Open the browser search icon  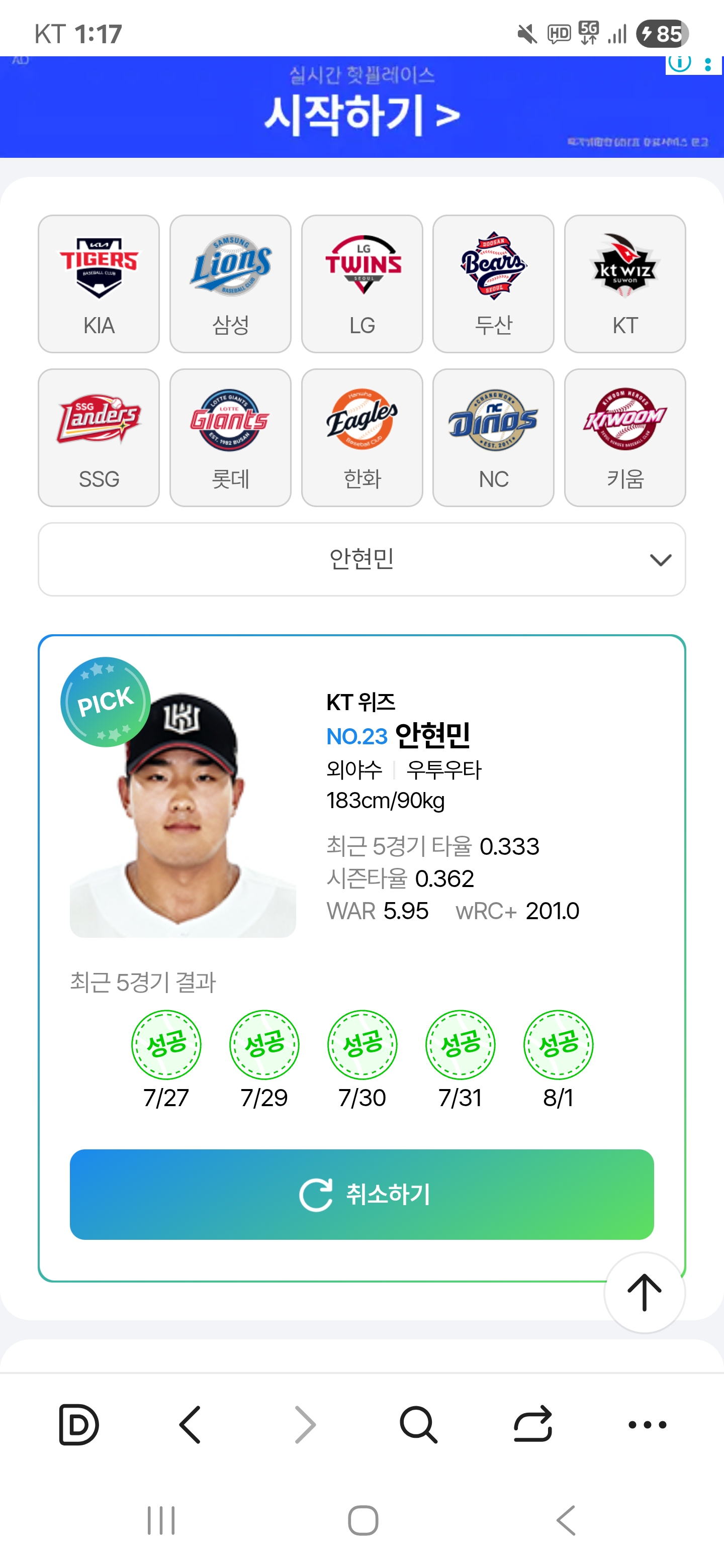click(418, 1424)
